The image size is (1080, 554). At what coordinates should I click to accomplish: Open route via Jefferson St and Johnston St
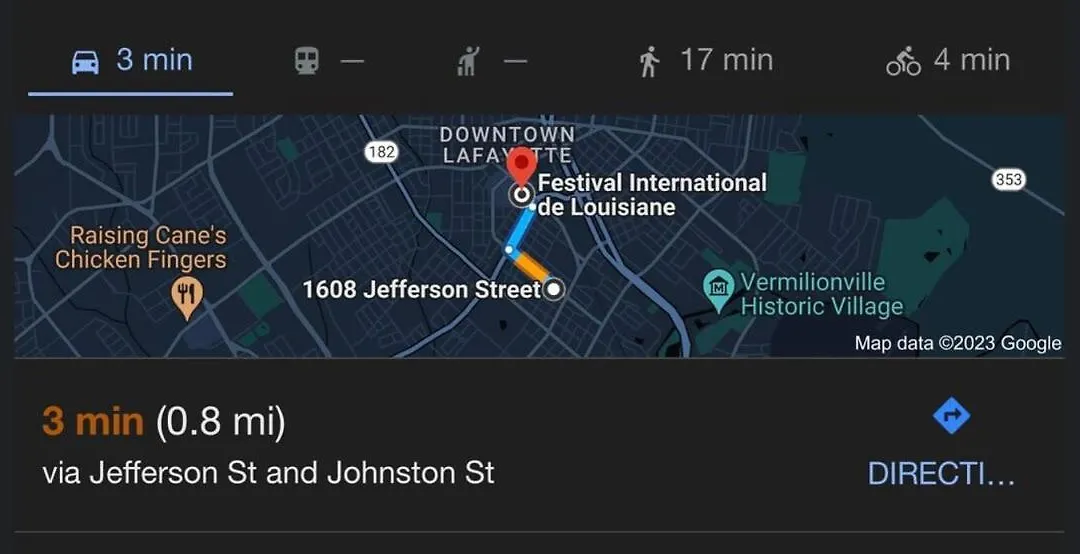click(x=268, y=446)
